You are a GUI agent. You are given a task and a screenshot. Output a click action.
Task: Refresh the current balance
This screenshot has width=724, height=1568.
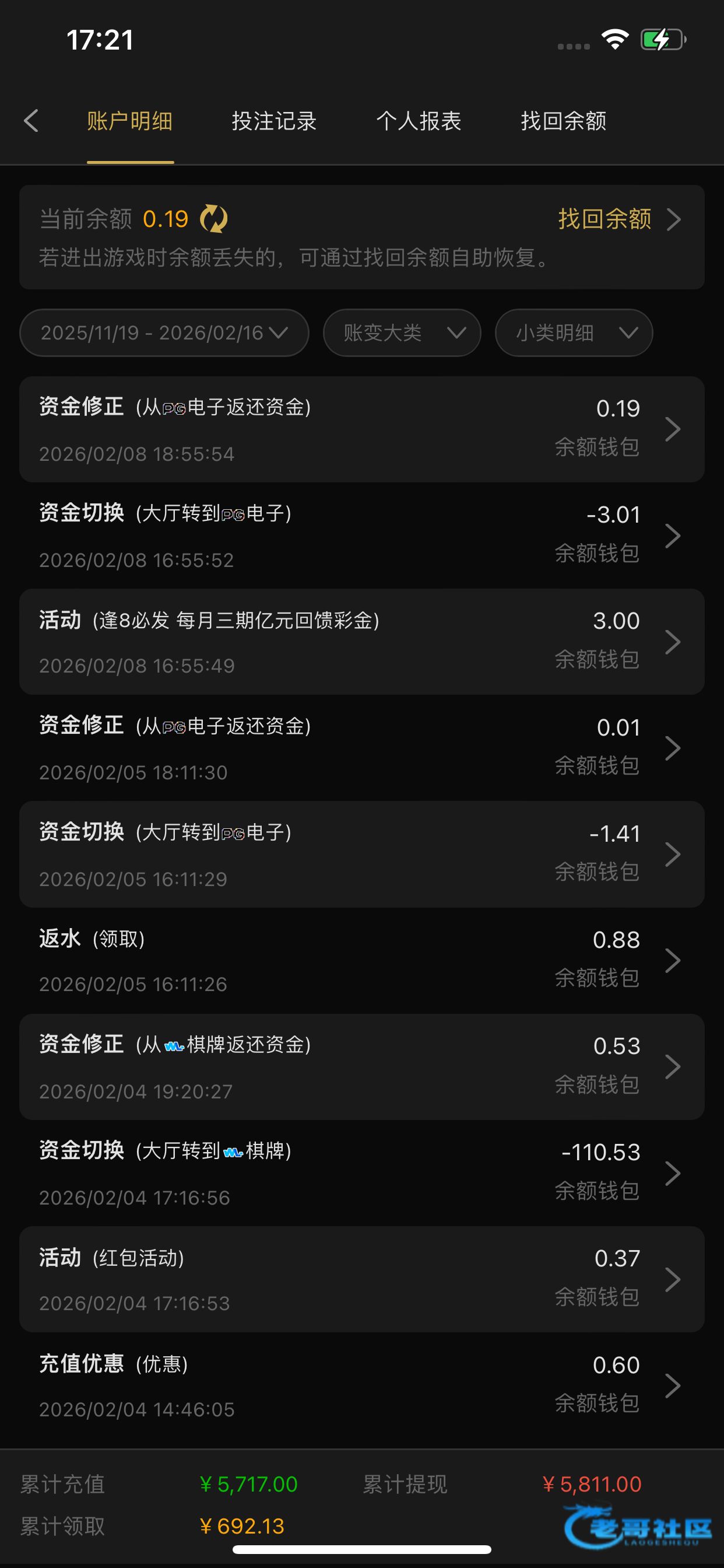click(x=214, y=219)
